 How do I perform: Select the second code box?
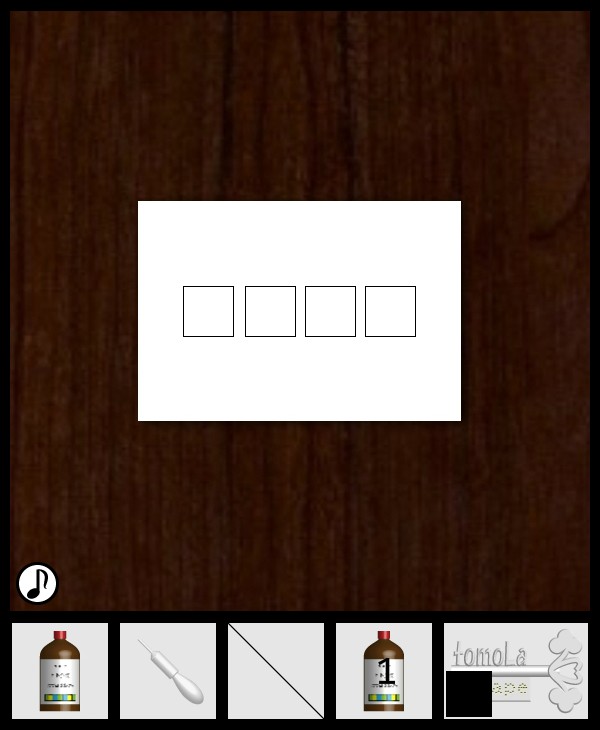pyautogui.click(x=270, y=311)
